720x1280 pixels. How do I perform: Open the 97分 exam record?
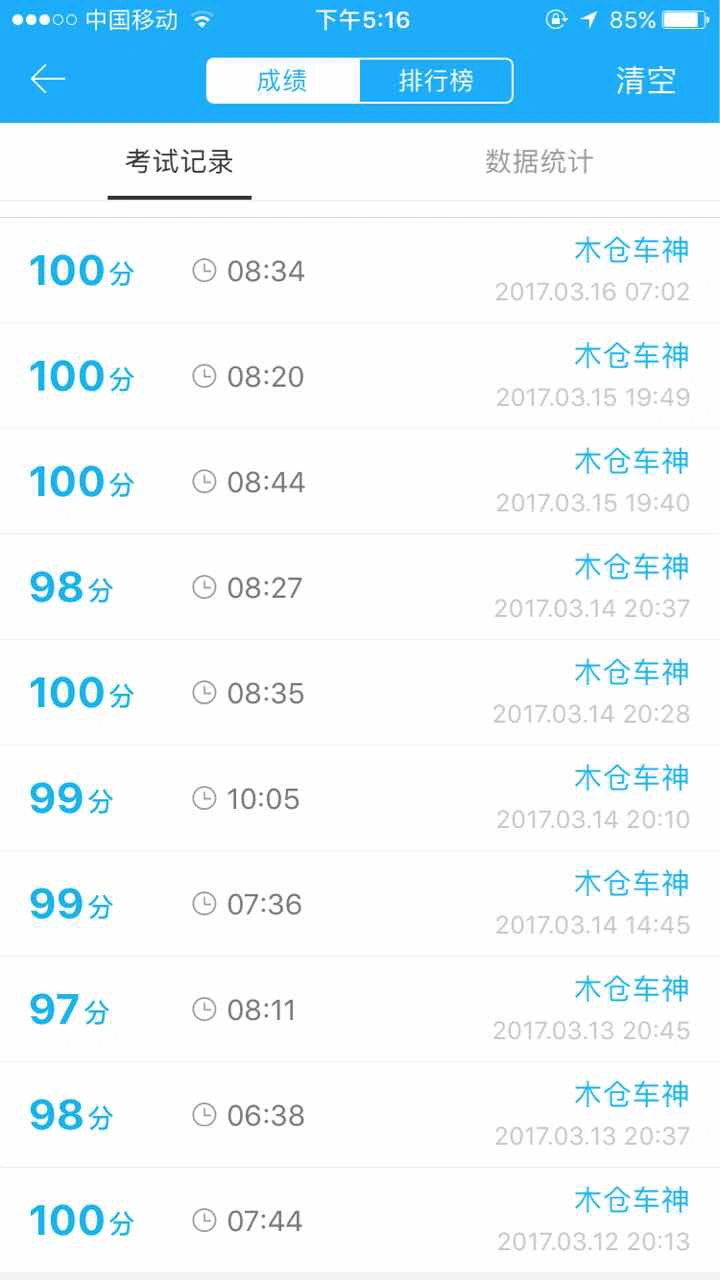360,1009
